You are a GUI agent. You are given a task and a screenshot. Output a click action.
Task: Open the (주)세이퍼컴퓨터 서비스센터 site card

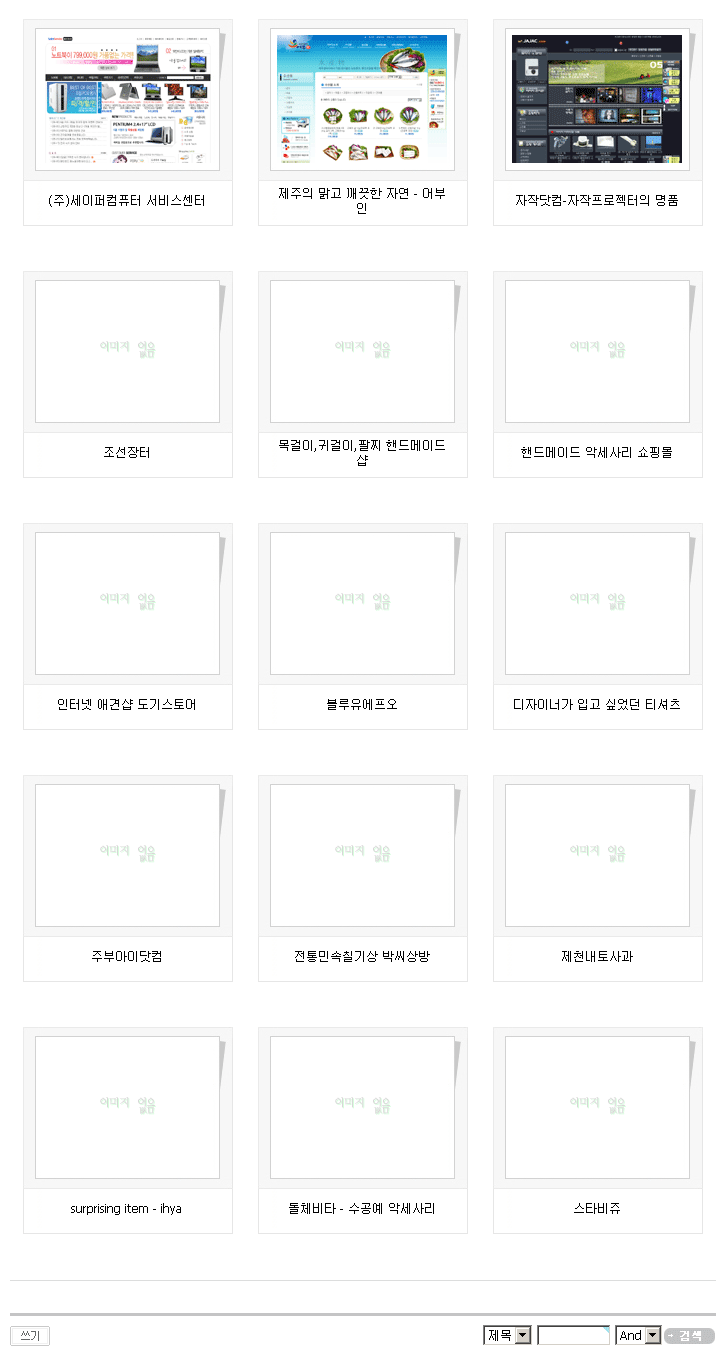127,100
